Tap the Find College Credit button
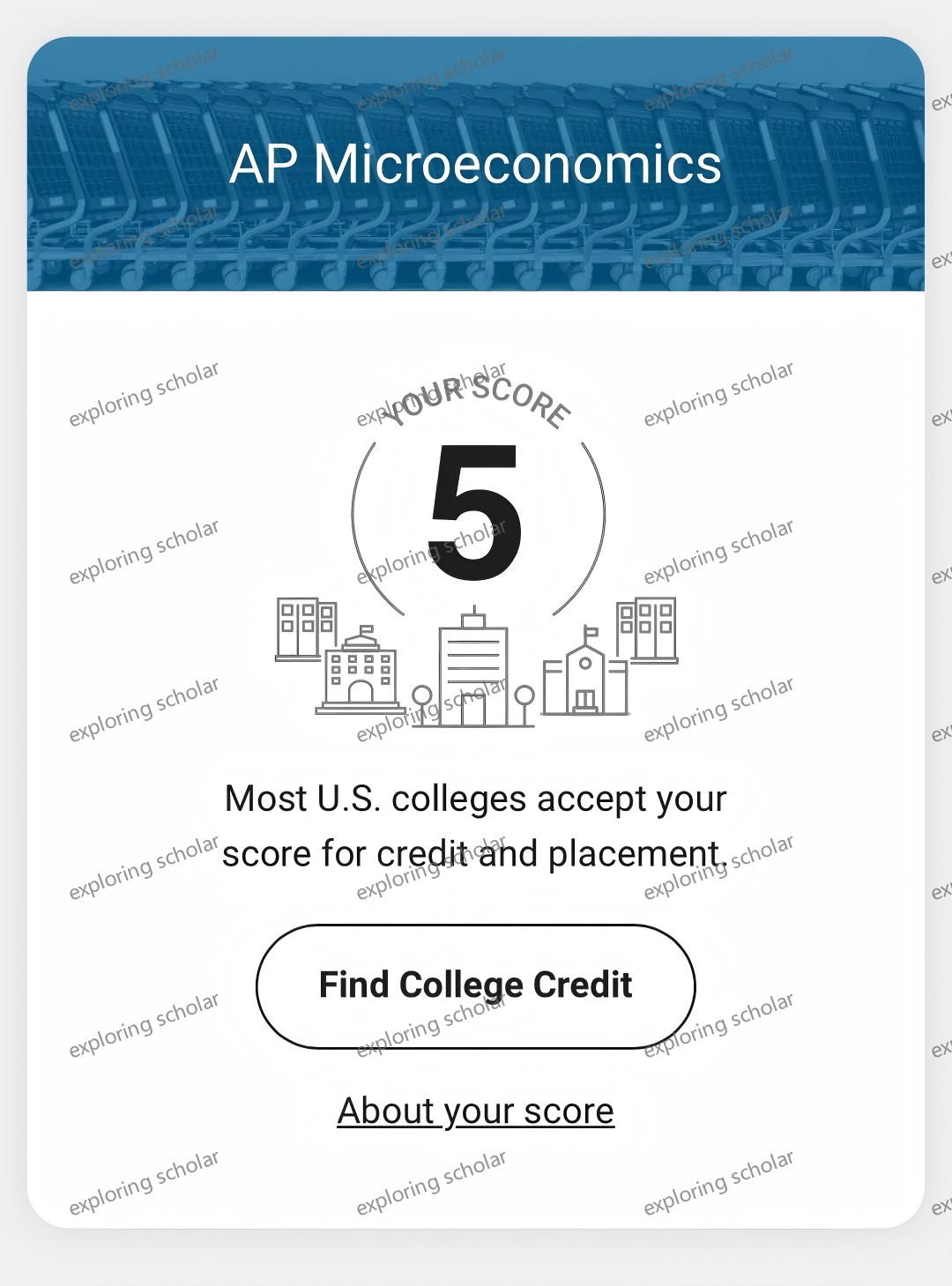Screen dimensions: 952x1286 pyautogui.click(x=475, y=985)
